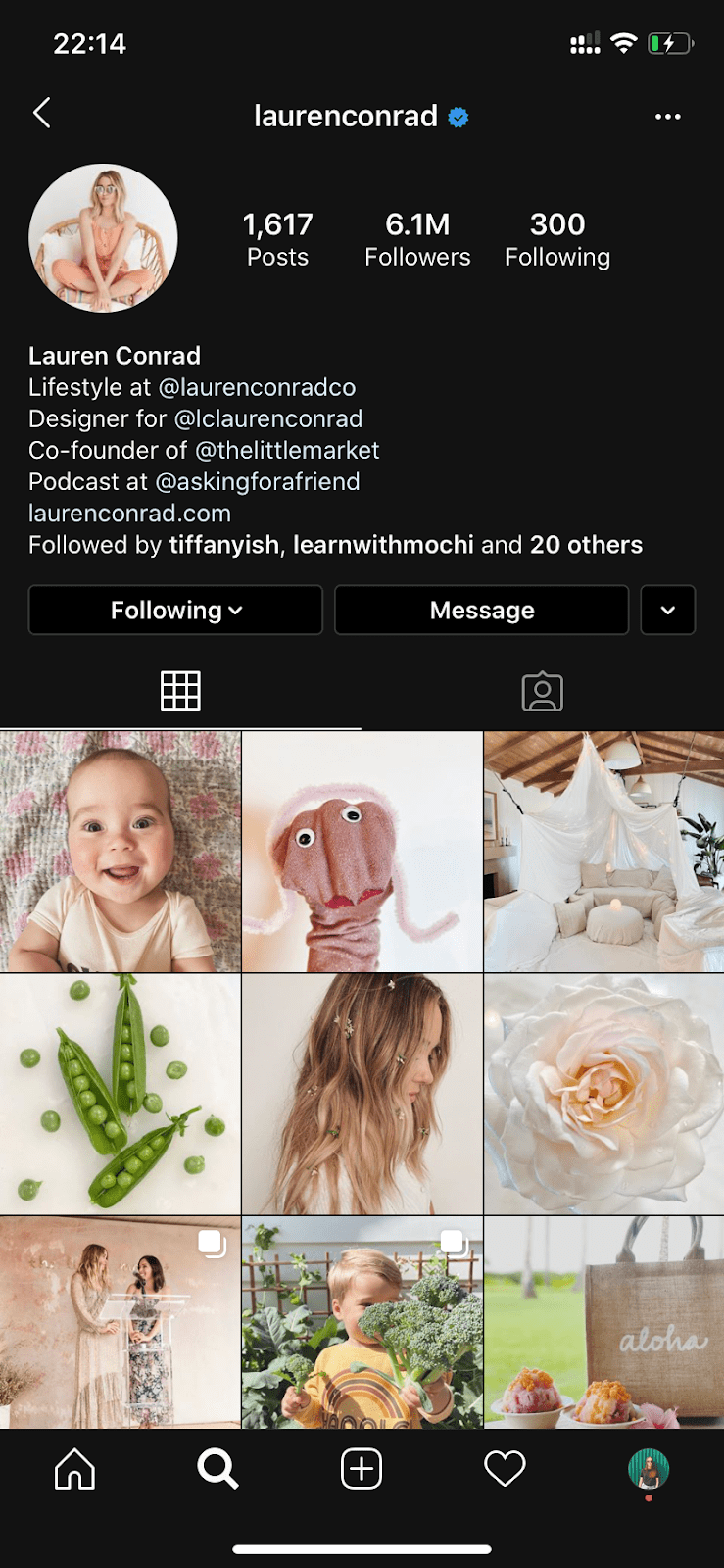The height and width of the screenshot is (1568, 724).
Task: Open the three-dot options menu
Action: [x=667, y=117]
